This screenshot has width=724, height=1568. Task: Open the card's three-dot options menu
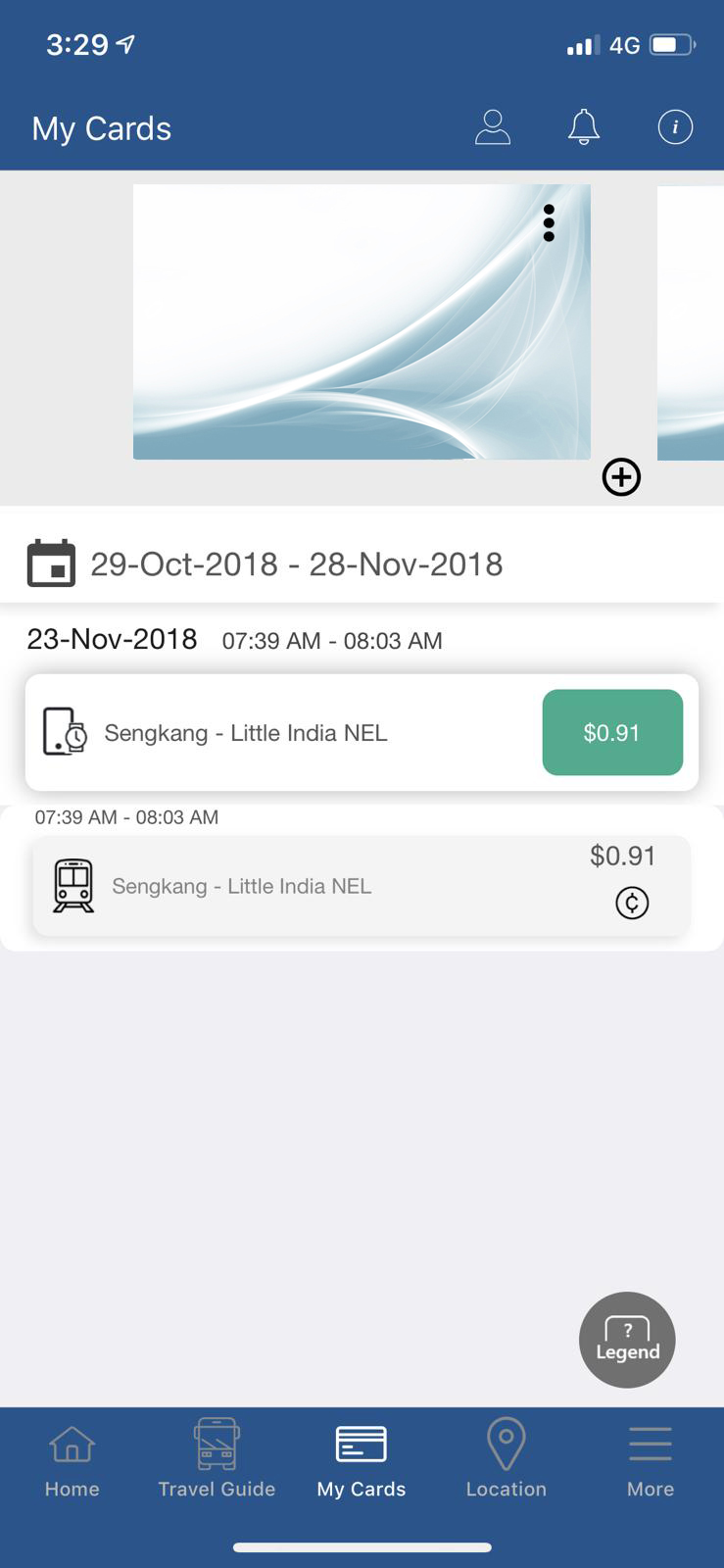[549, 223]
